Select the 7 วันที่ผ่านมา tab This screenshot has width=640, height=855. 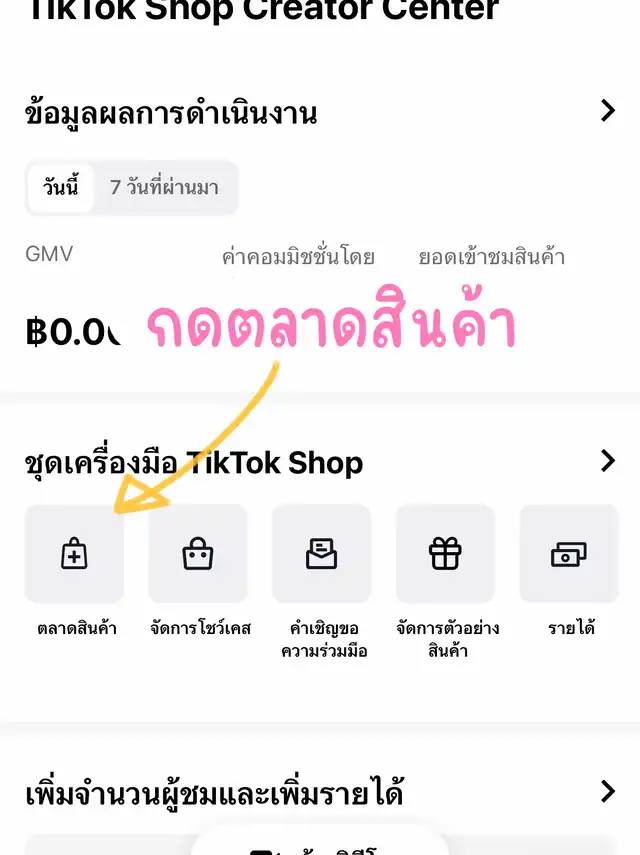point(164,187)
